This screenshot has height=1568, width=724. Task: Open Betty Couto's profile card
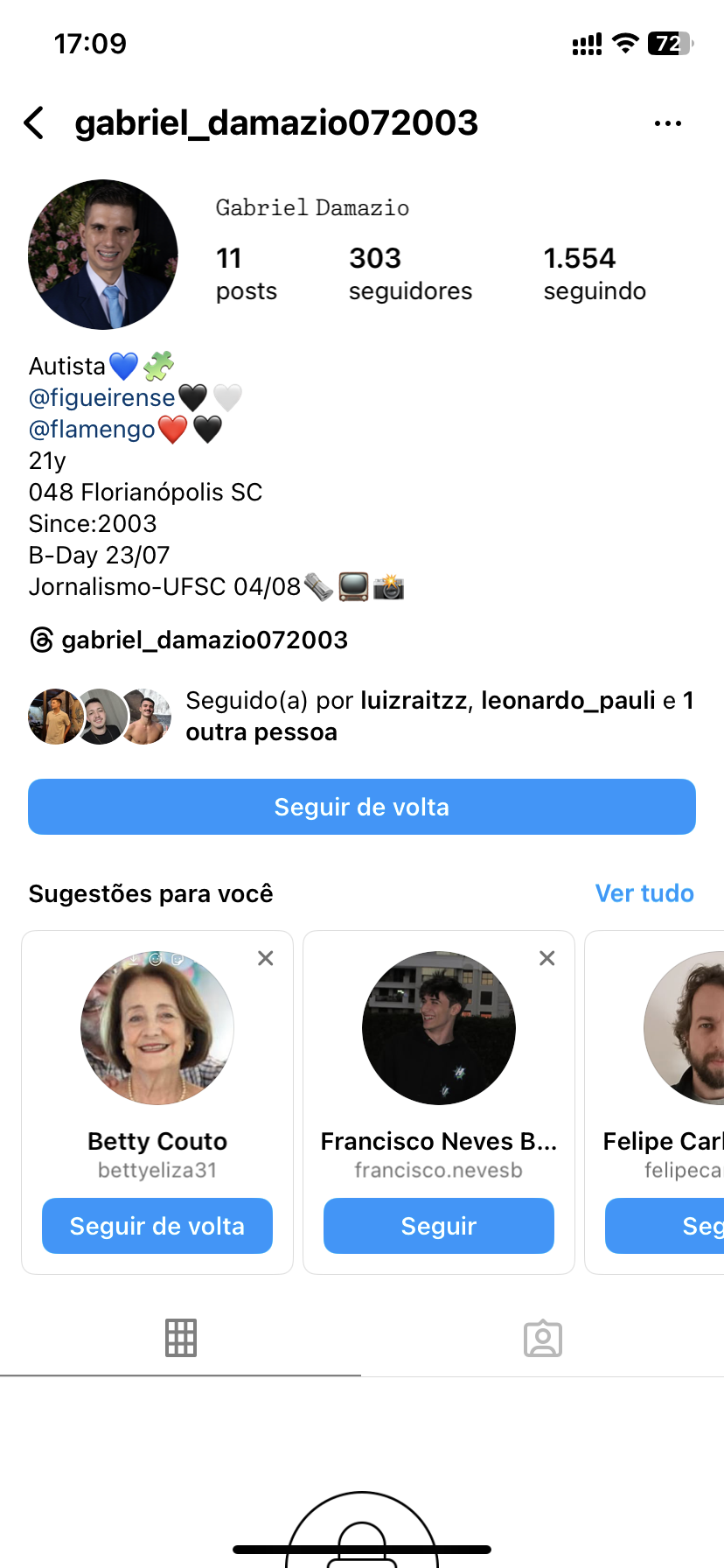tap(157, 1028)
